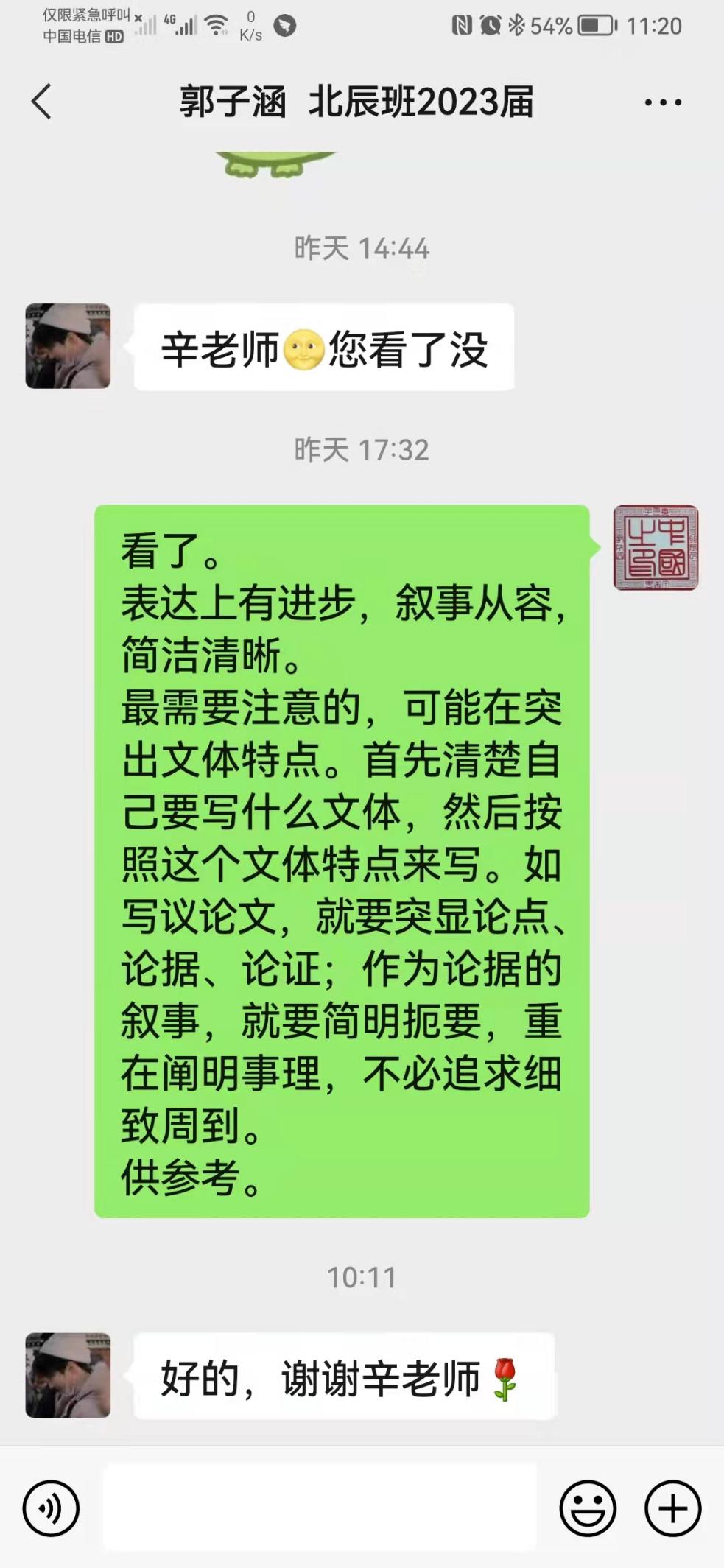724x1568 pixels.
Task: Open avatar beside 辛老师您看了没 message
Action: [68, 346]
